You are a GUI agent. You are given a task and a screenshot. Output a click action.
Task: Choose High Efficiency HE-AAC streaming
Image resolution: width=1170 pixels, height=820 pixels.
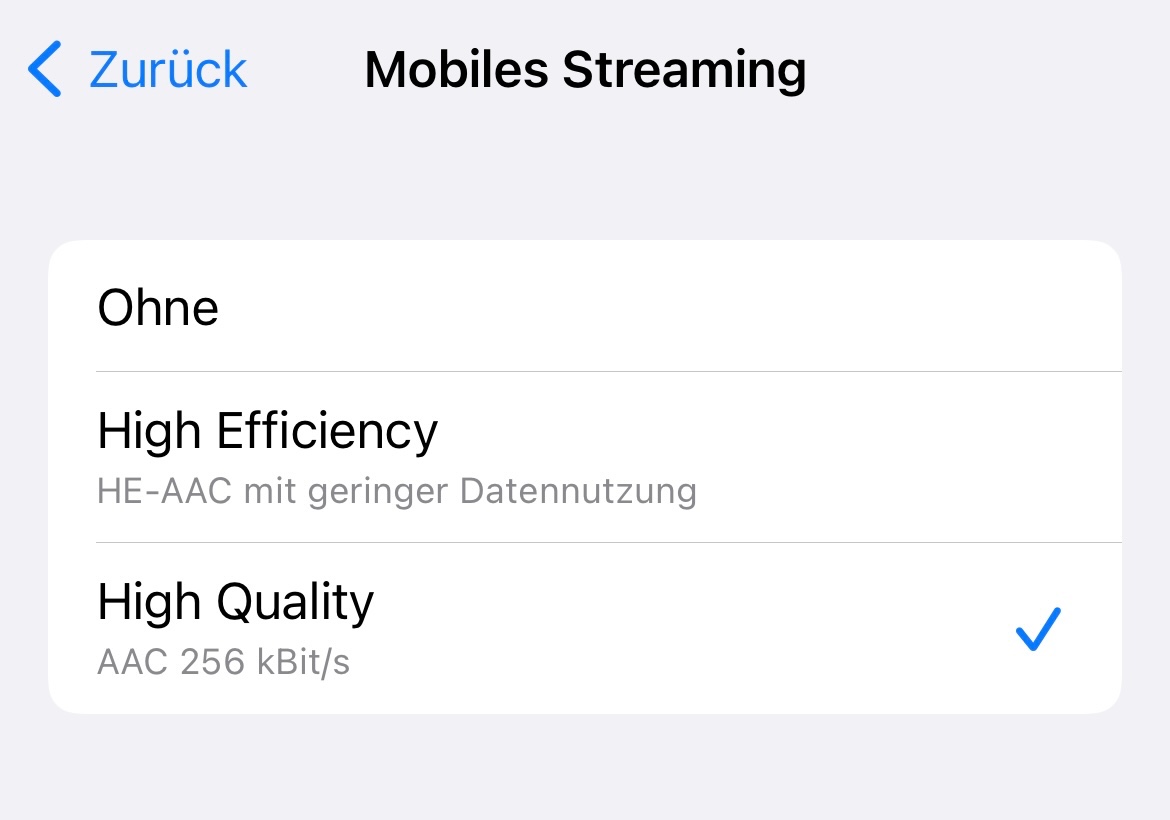(584, 457)
